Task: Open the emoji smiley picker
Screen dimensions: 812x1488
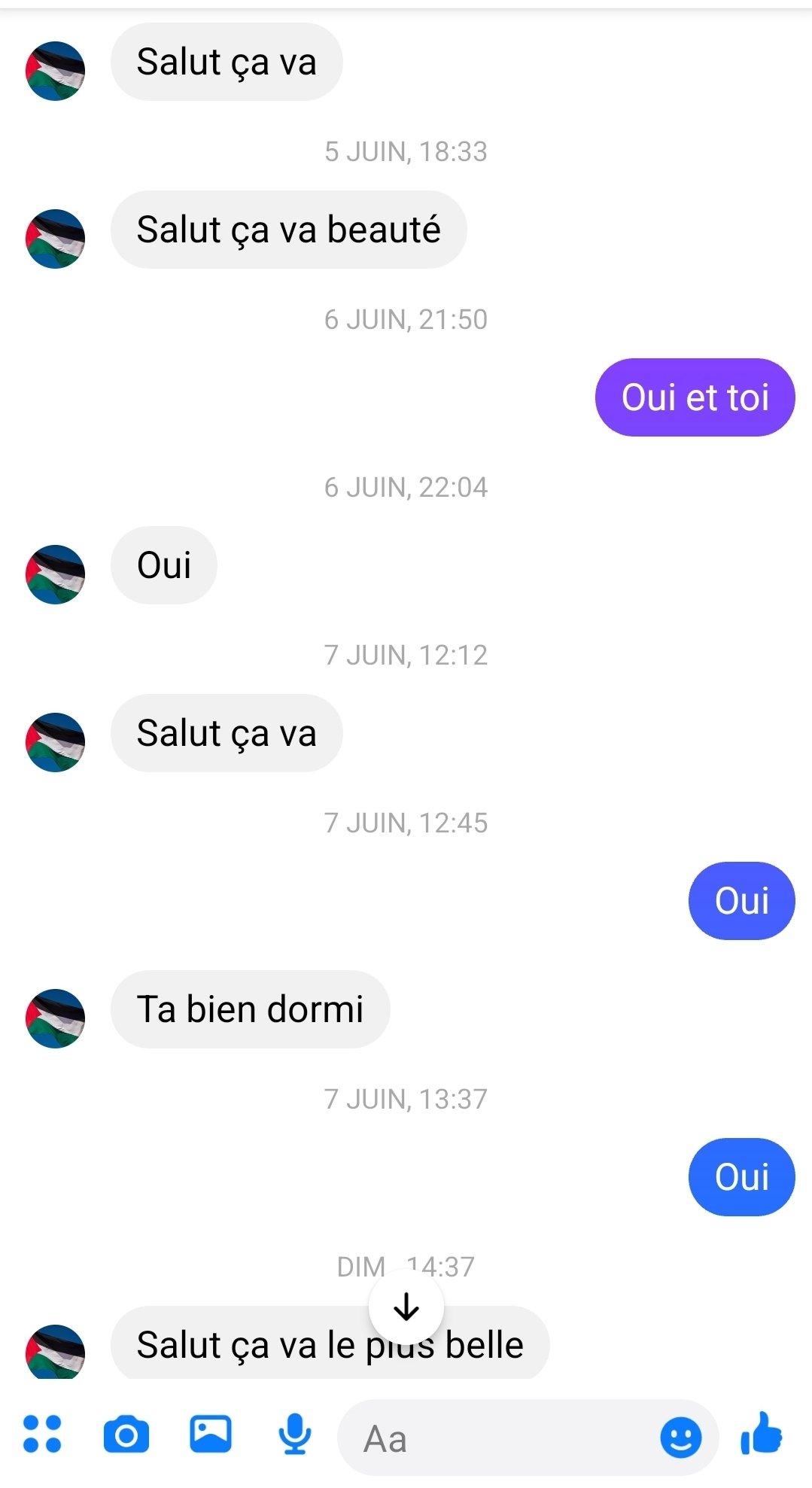Action: coord(681,1438)
